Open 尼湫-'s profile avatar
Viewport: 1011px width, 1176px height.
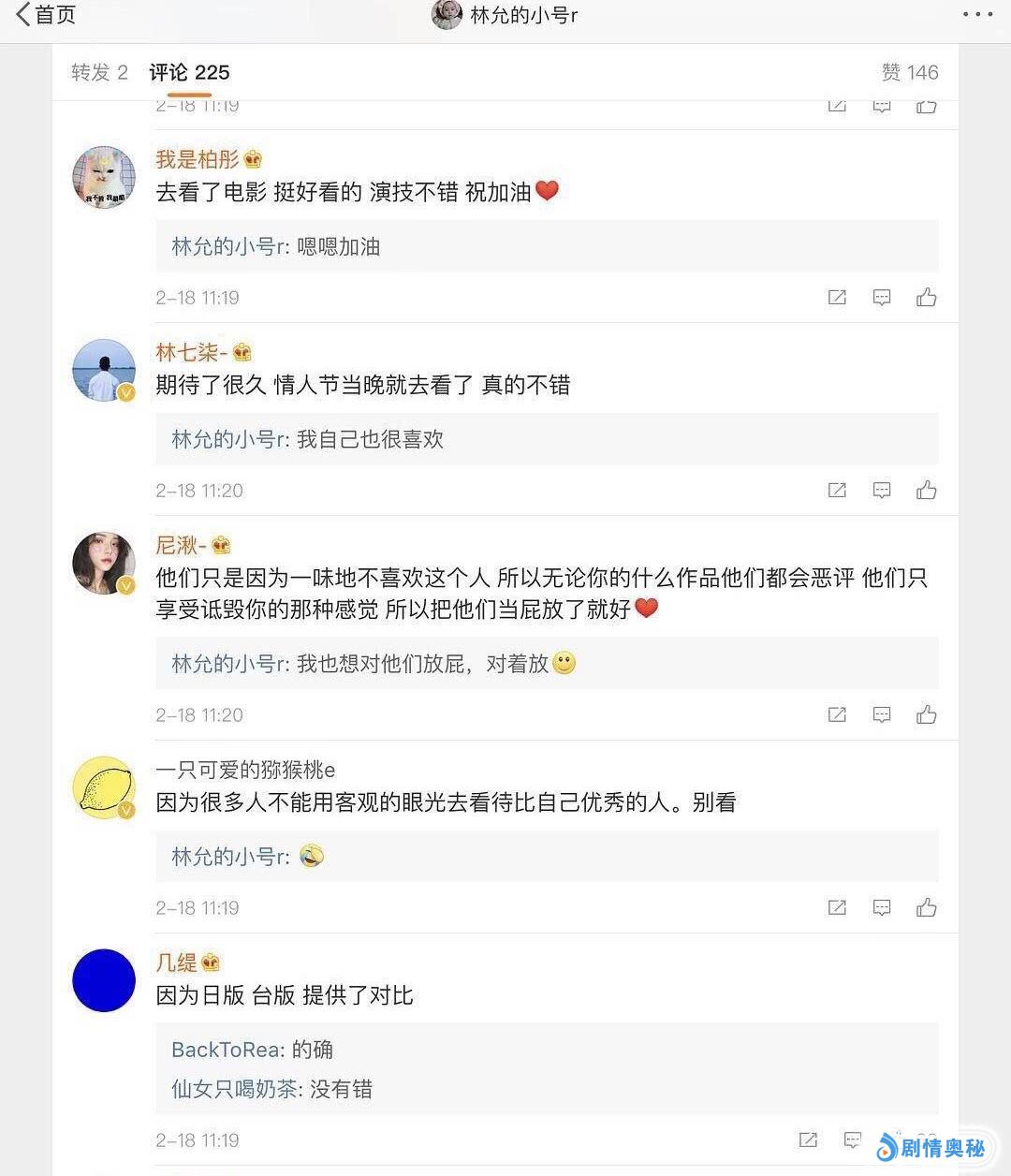tap(104, 563)
